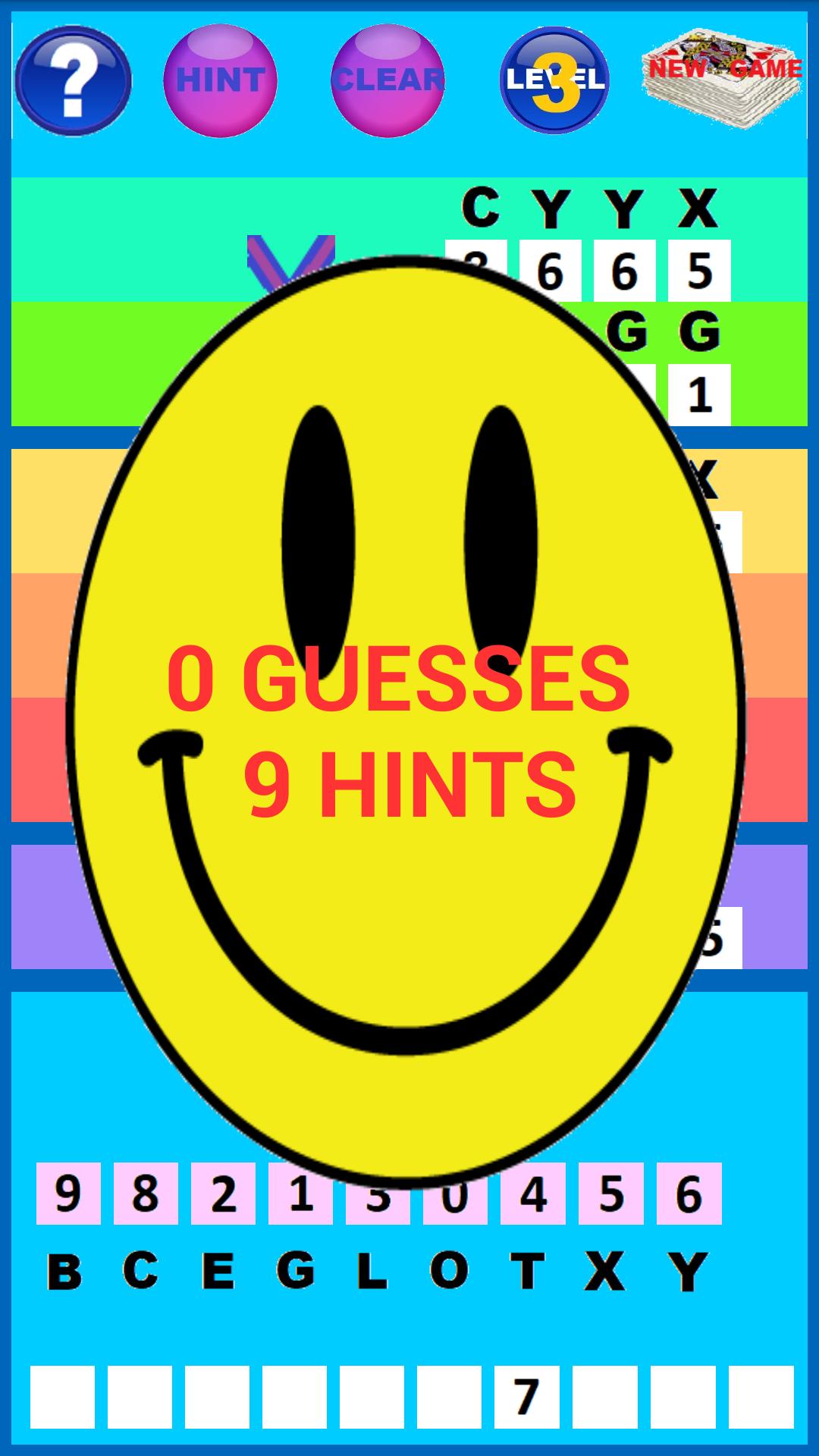
Task: Choose number tile 5 in pink row
Action: coord(611,1194)
